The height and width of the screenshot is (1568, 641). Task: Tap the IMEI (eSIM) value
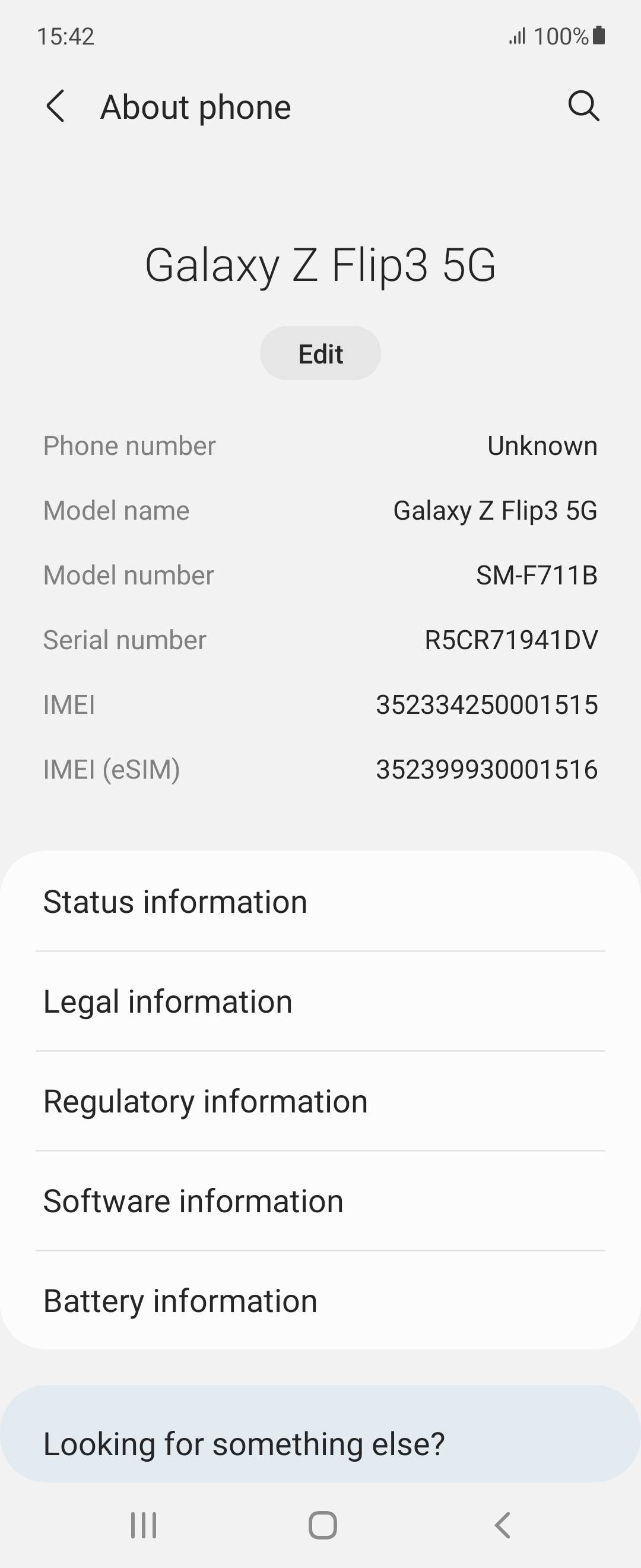tap(487, 769)
